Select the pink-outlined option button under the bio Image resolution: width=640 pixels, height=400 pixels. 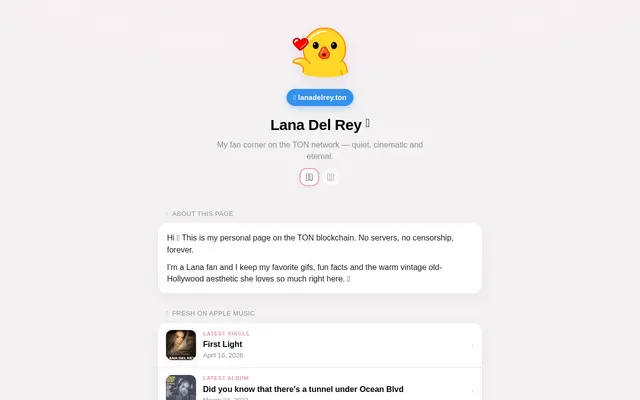tap(309, 177)
